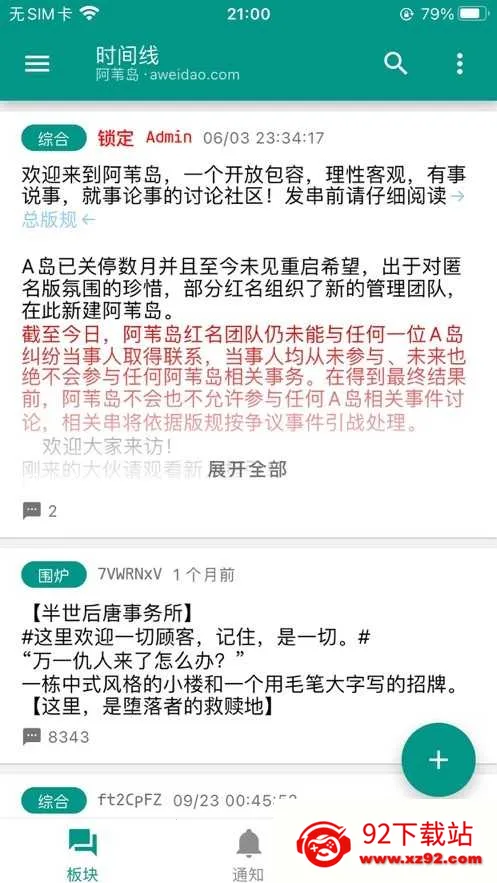497x883 pixels.
Task: View the 8343 replies of the 围炉 thread
Action: [56, 737]
